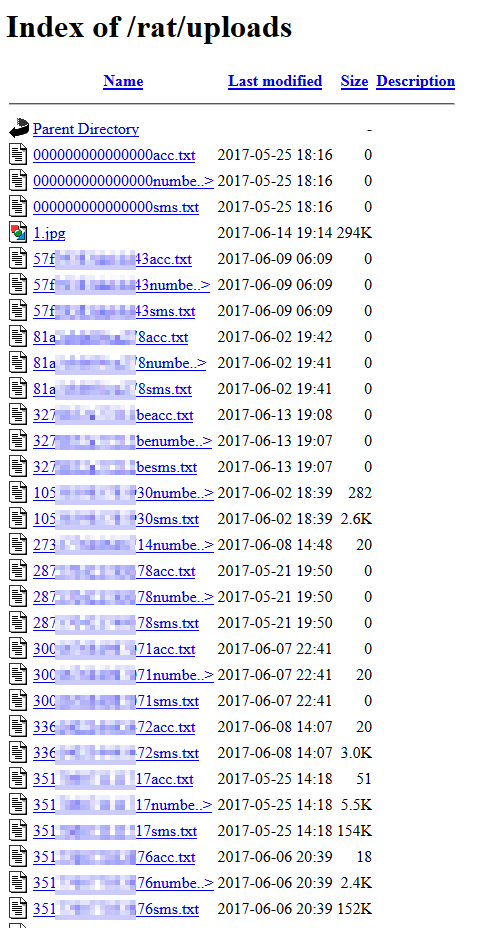
Task: Open the sms.txt file sized 2.6K
Action: click(116, 520)
